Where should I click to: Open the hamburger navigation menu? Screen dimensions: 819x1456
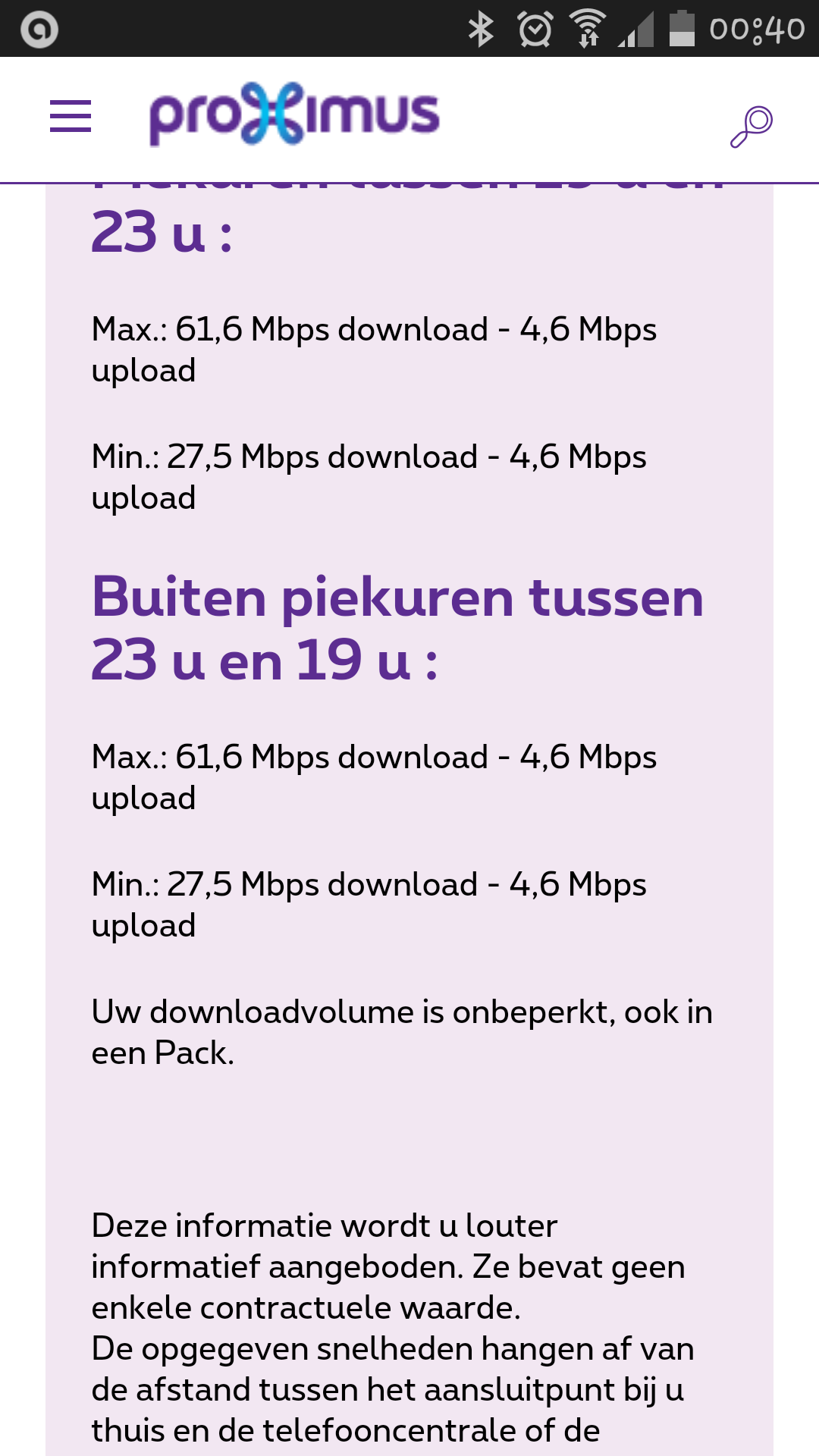pos(71,116)
